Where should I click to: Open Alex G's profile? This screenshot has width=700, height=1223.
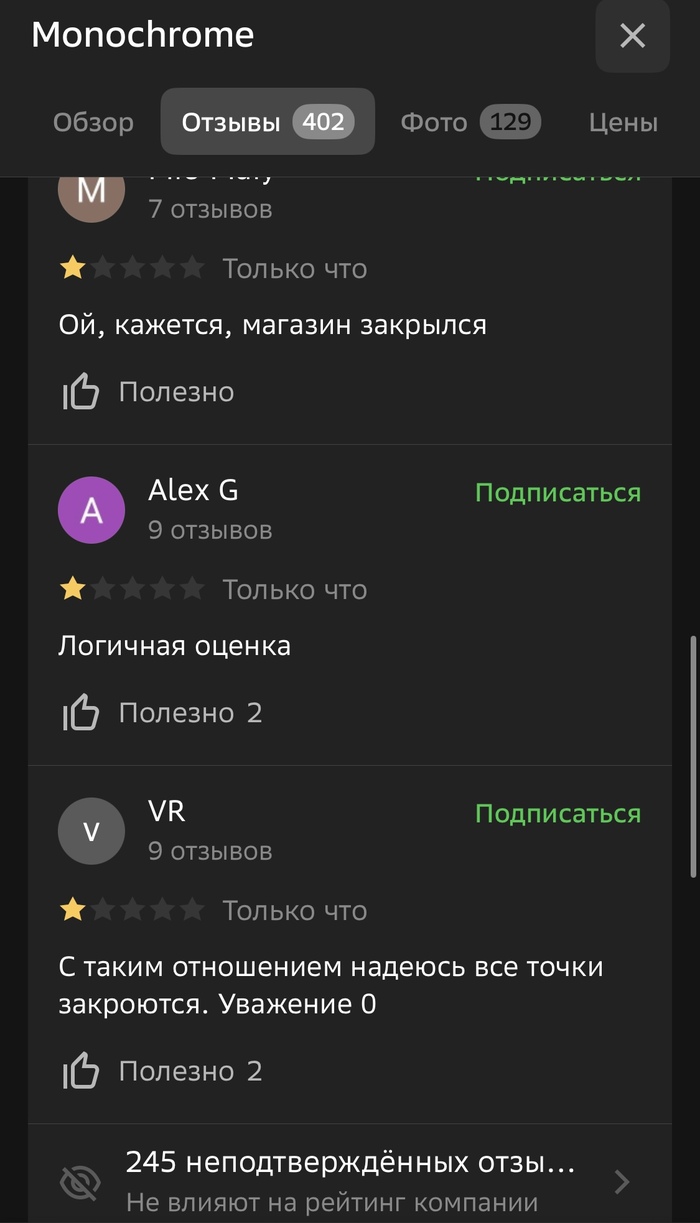coord(193,491)
